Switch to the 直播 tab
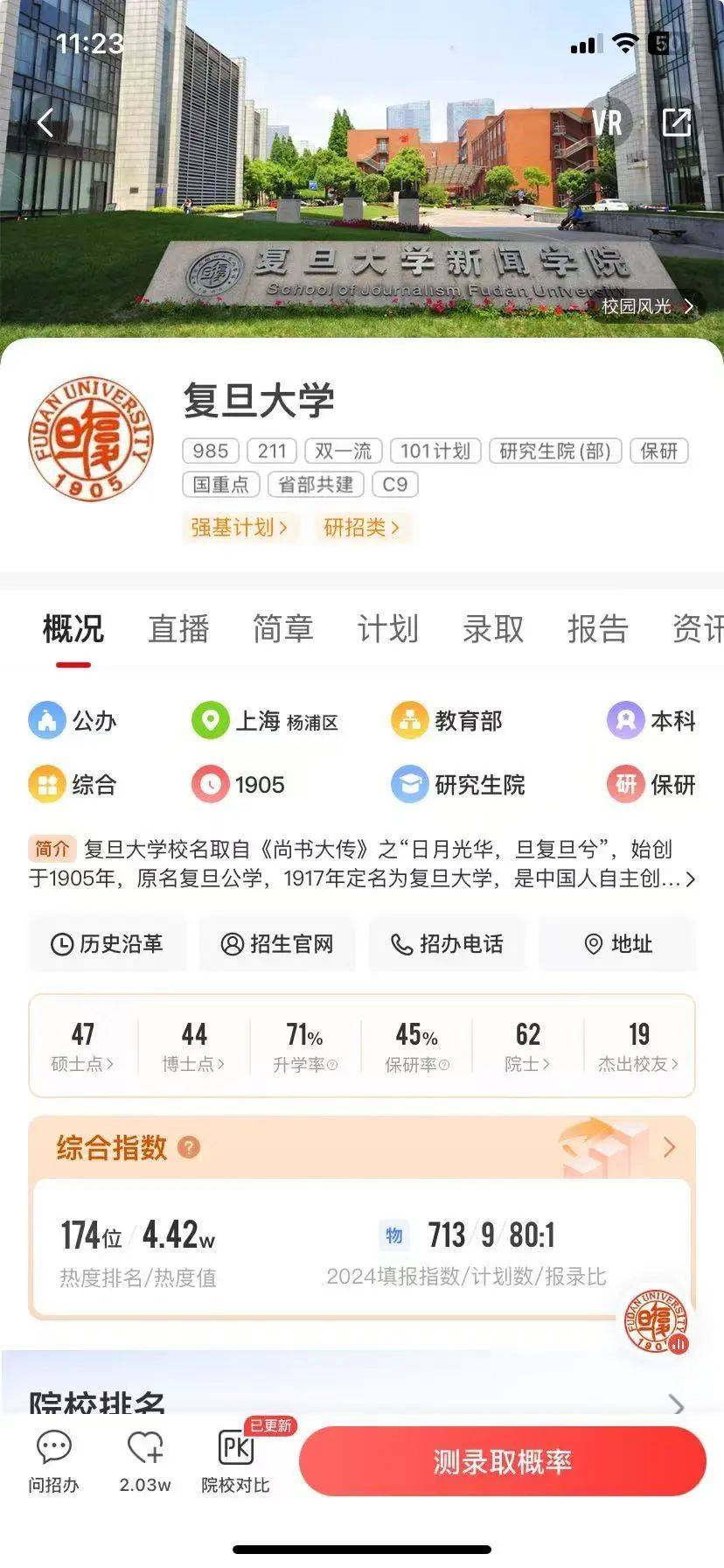724x1568 pixels. tap(178, 629)
